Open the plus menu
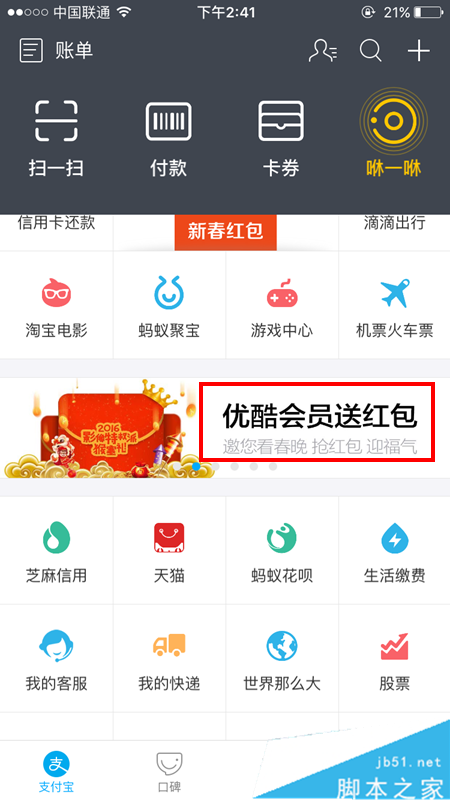Viewport: 450px width, 800px height. tap(418, 51)
